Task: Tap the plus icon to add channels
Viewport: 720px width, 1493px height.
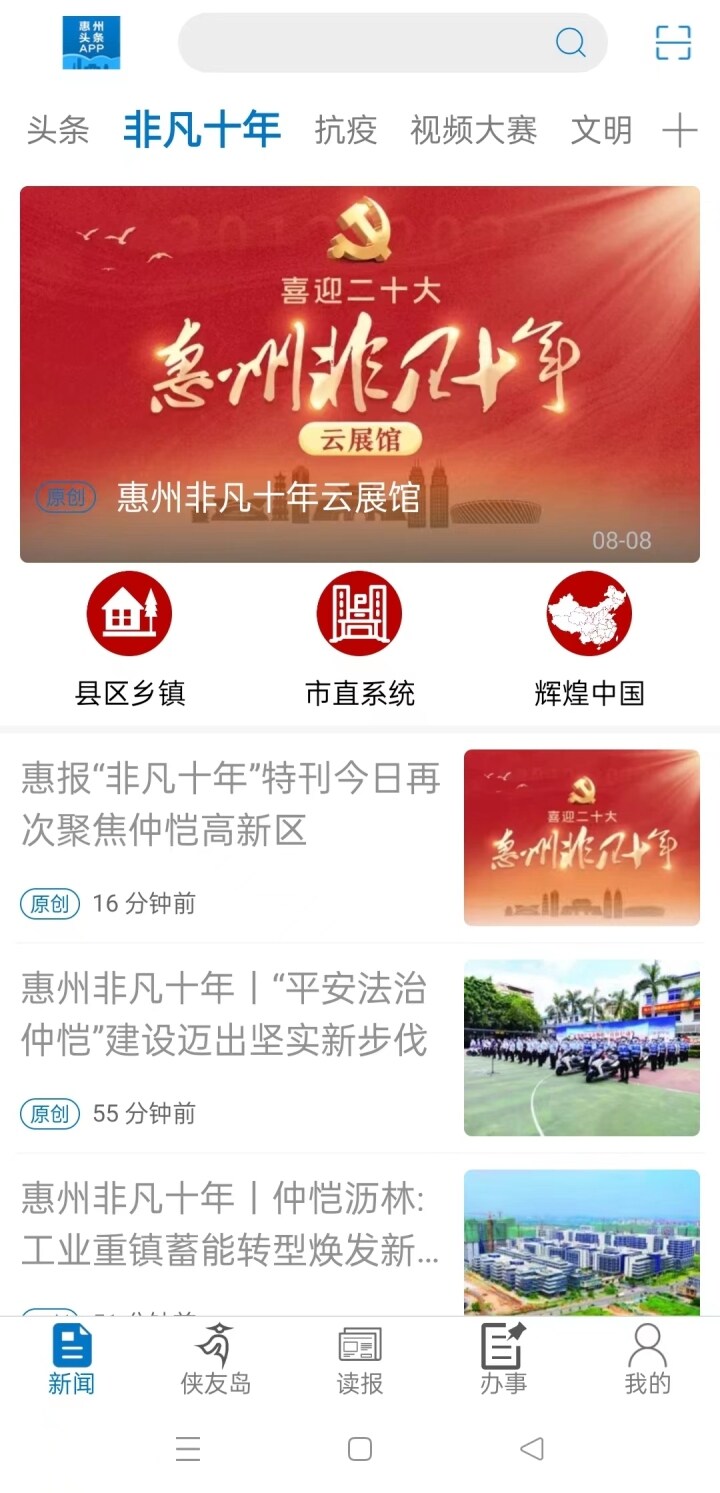Action: coord(679,130)
